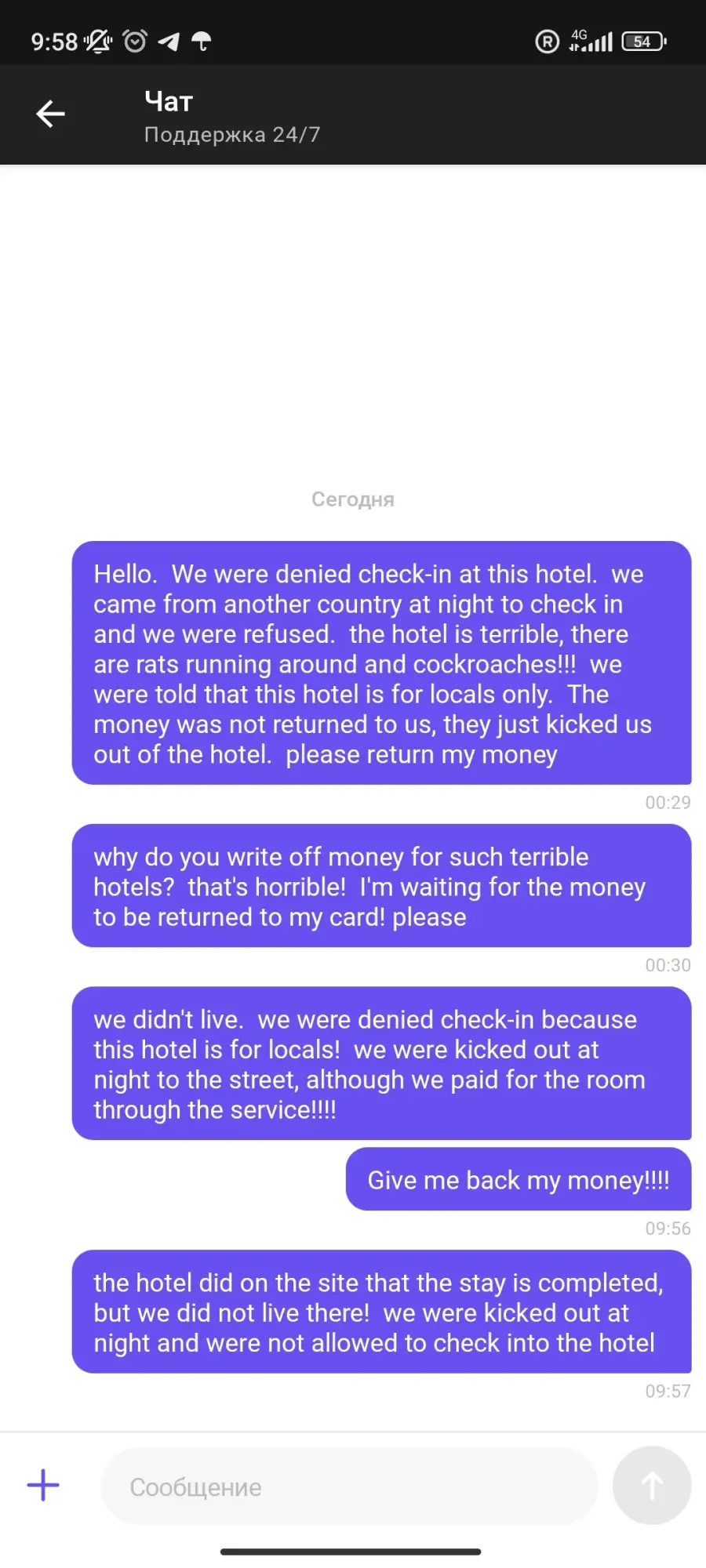Focus the Сообщение message field
Viewport: 706px width, 1568px height.
click(349, 1486)
